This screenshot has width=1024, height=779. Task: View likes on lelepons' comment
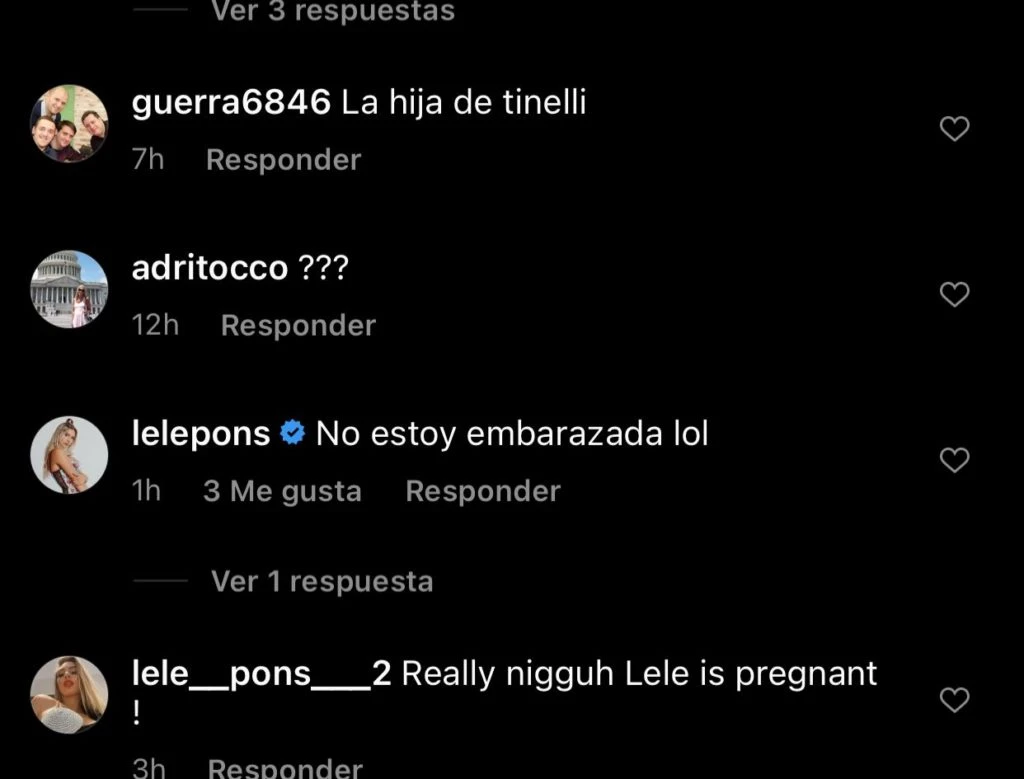[x=282, y=491]
